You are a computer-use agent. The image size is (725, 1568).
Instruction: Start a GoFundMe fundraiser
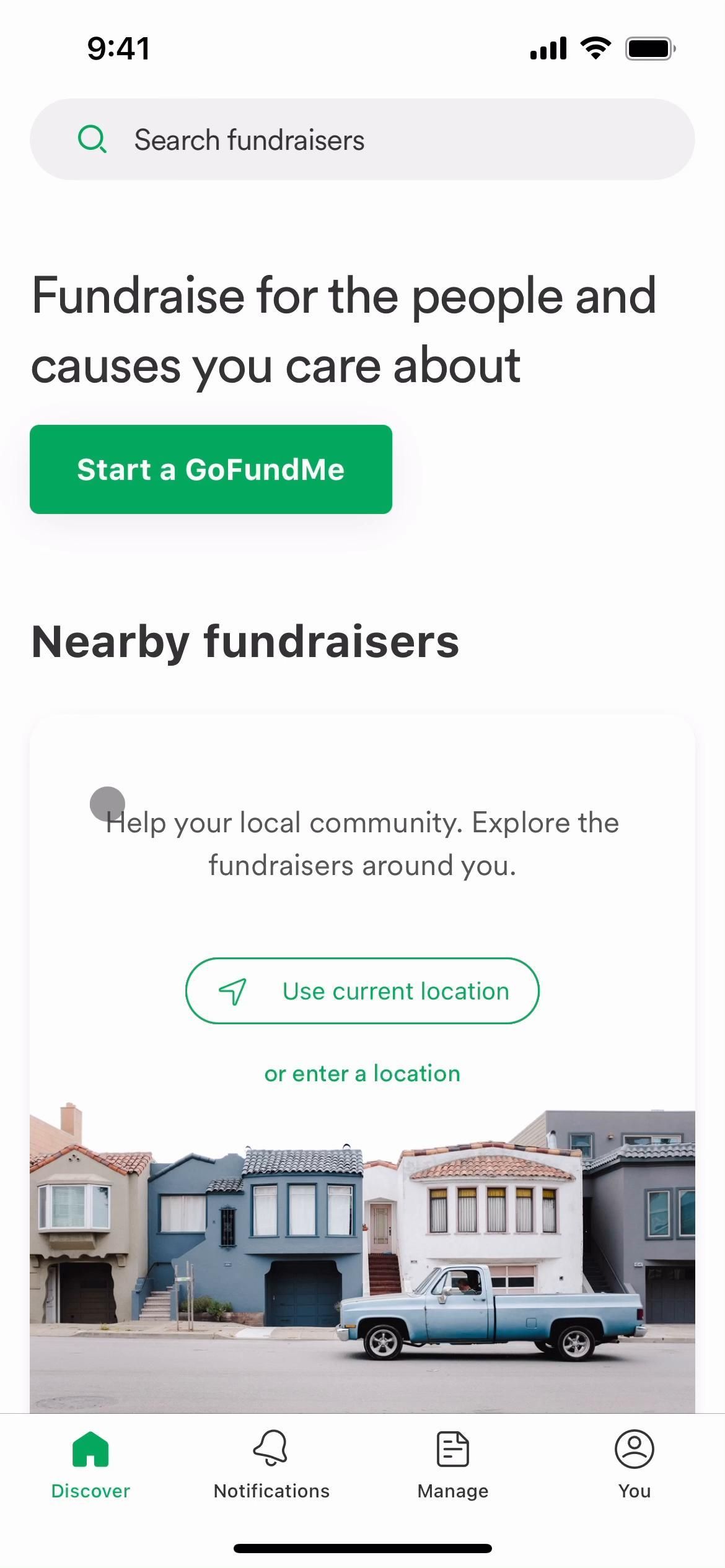pos(211,469)
